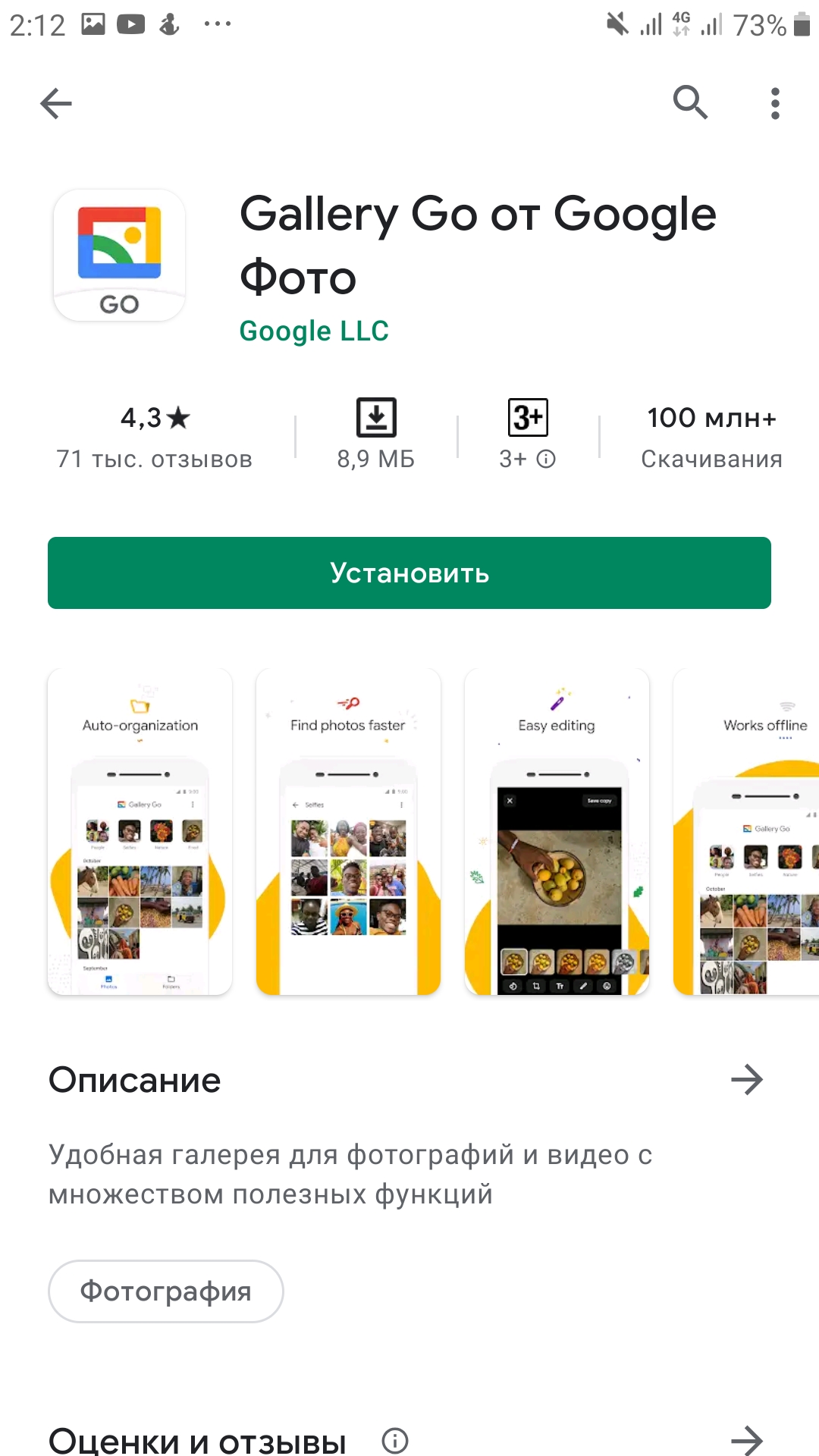Select the Фотография category chip
This screenshot has width=819, height=1456.
click(166, 1291)
